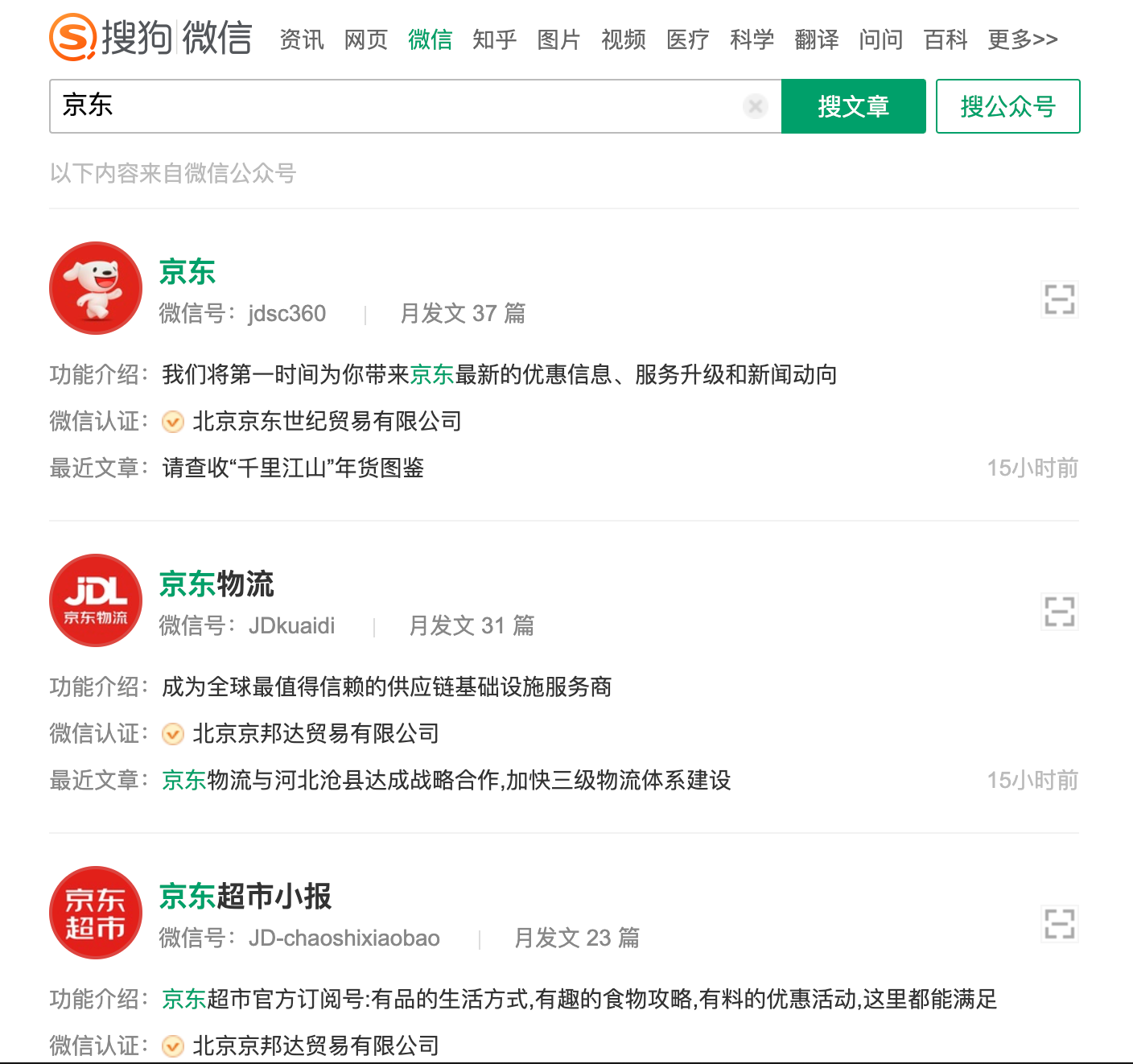Viewport: 1133px width, 1064px height.
Task: Go to the 科学 tab
Action: coord(752,39)
